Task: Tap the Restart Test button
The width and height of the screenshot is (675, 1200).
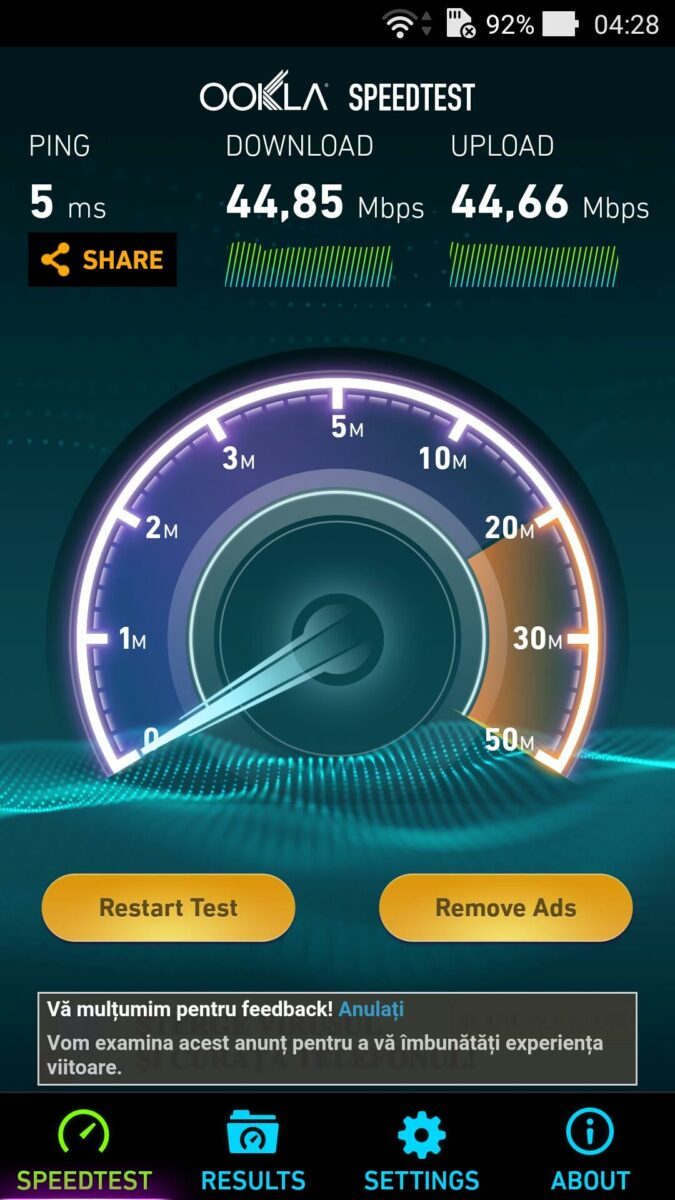Action: (x=168, y=908)
